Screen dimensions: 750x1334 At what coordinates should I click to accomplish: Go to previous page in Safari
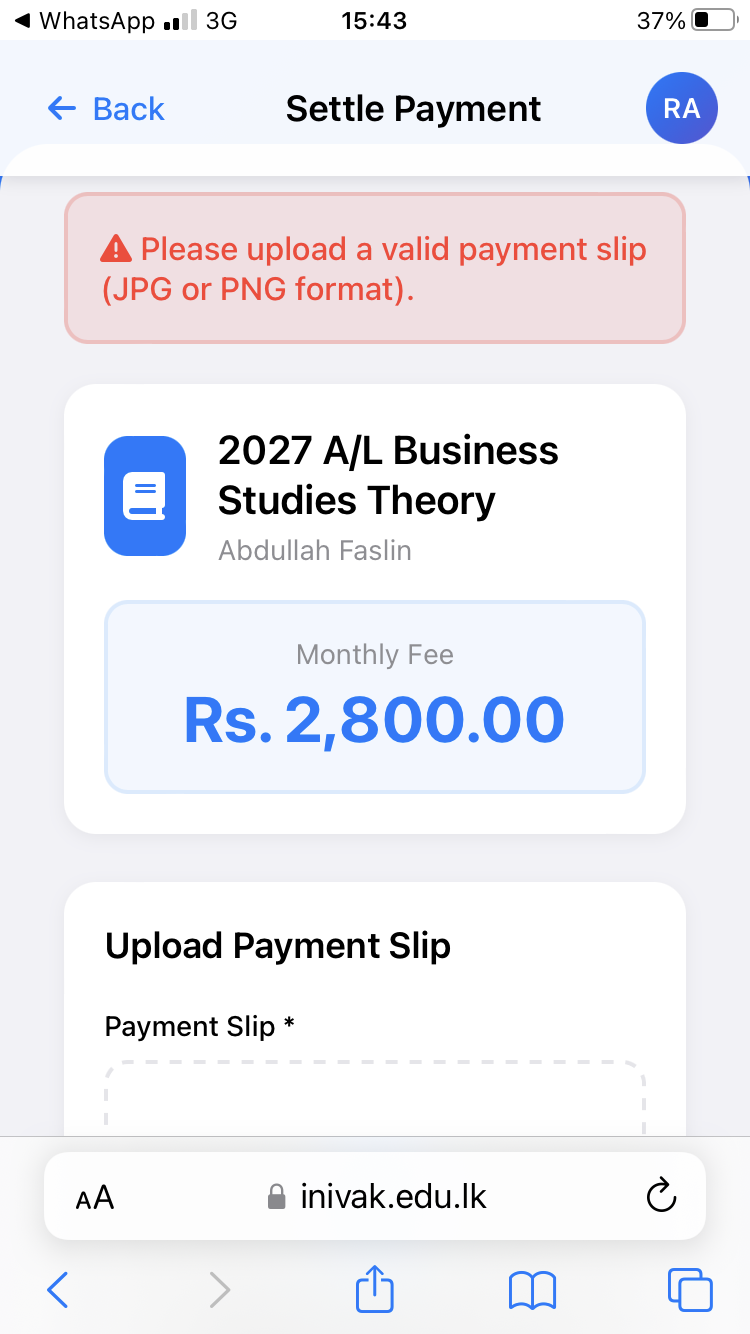click(58, 1290)
